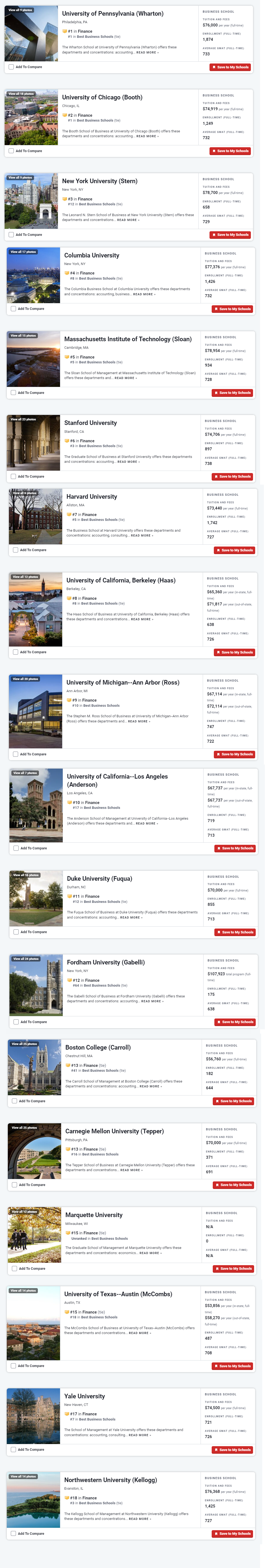Check Add To Compare for Wharton
The image size is (266, 1568).
[11, 67]
